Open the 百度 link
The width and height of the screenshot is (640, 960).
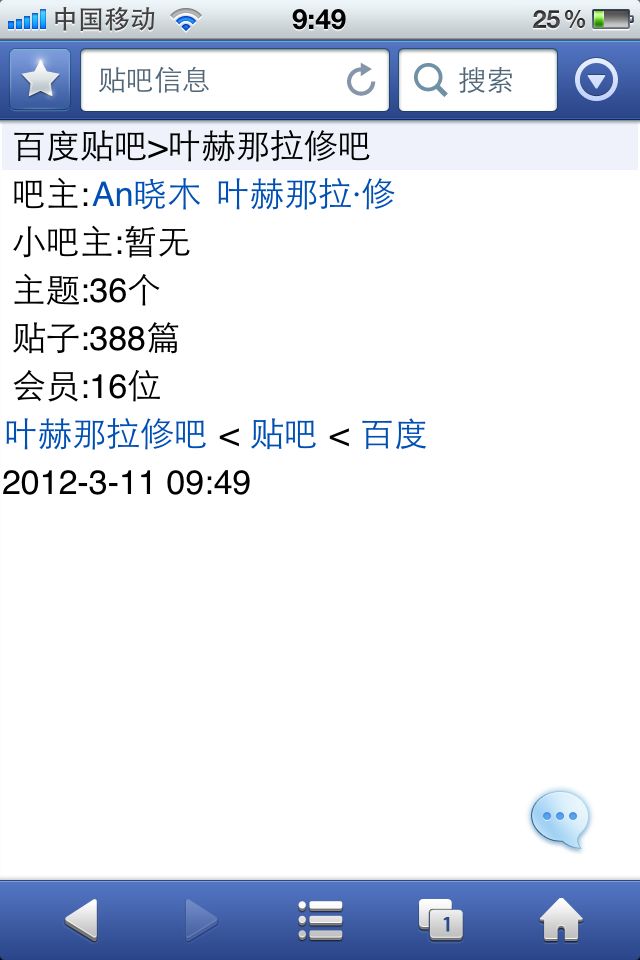coord(394,435)
